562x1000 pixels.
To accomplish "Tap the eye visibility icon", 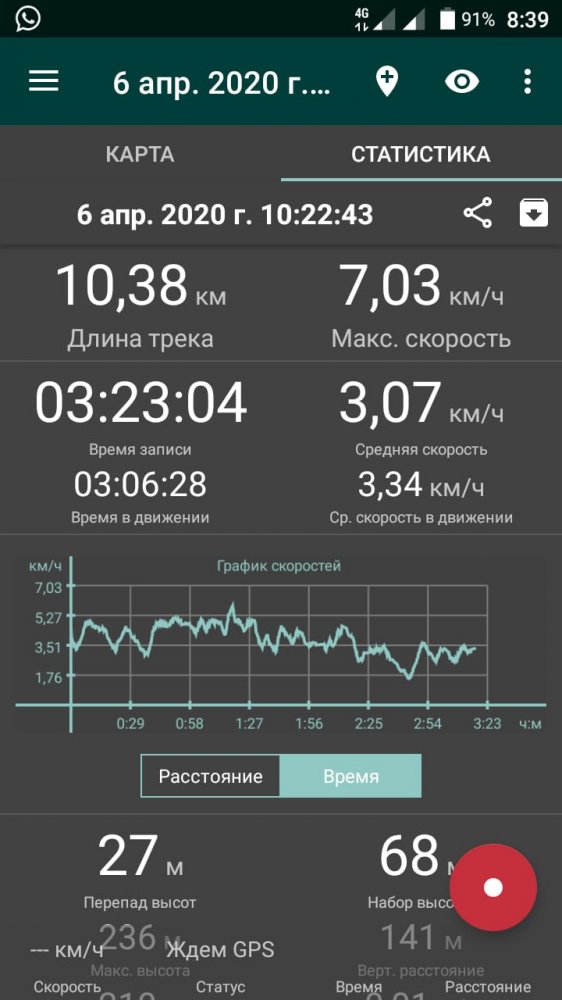I will tap(462, 82).
